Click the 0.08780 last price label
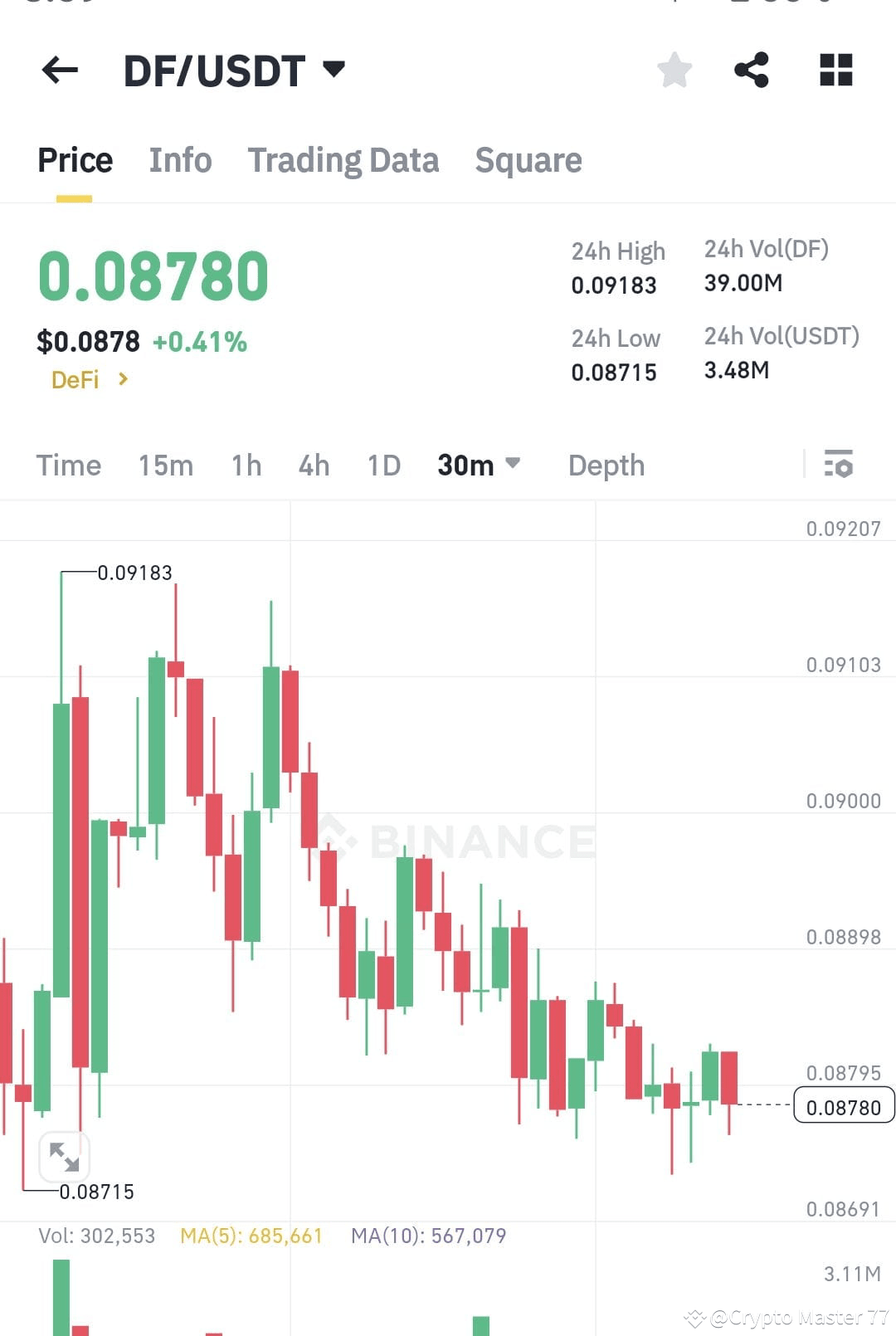 tap(843, 1106)
